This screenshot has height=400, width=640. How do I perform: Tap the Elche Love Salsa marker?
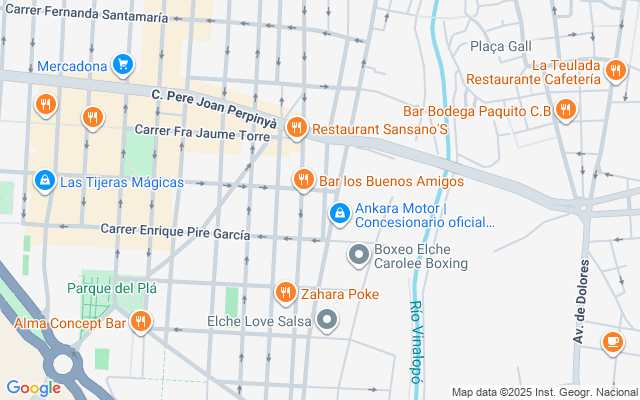point(327,320)
